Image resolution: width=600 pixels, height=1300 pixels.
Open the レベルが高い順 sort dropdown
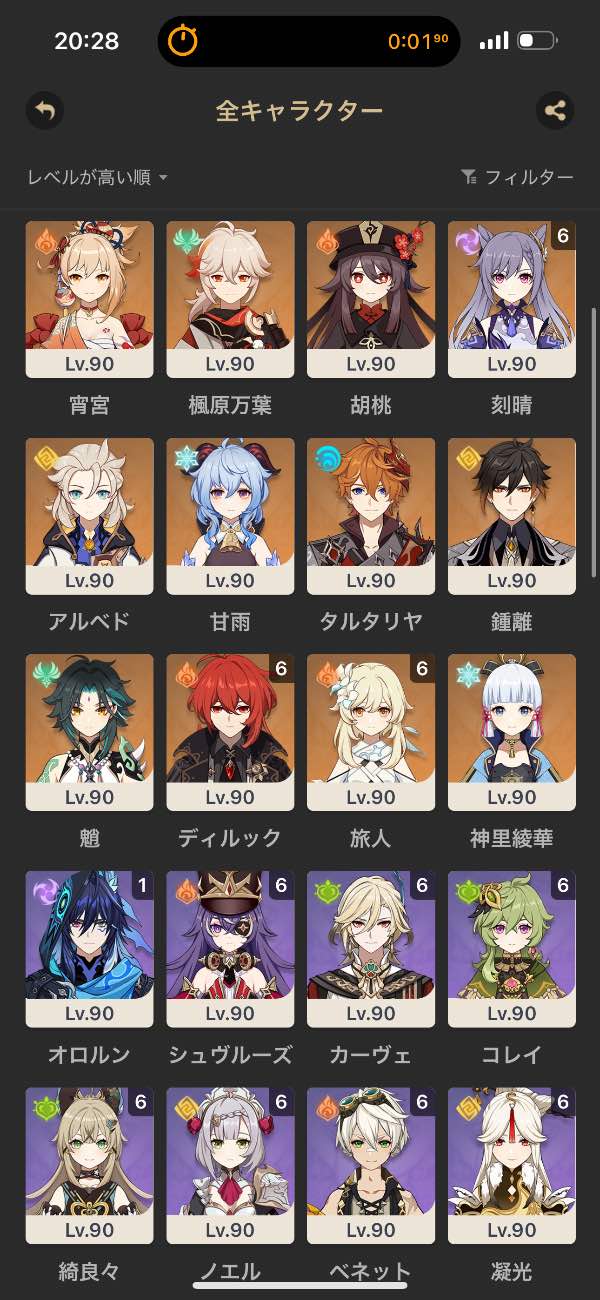pos(98,177)
